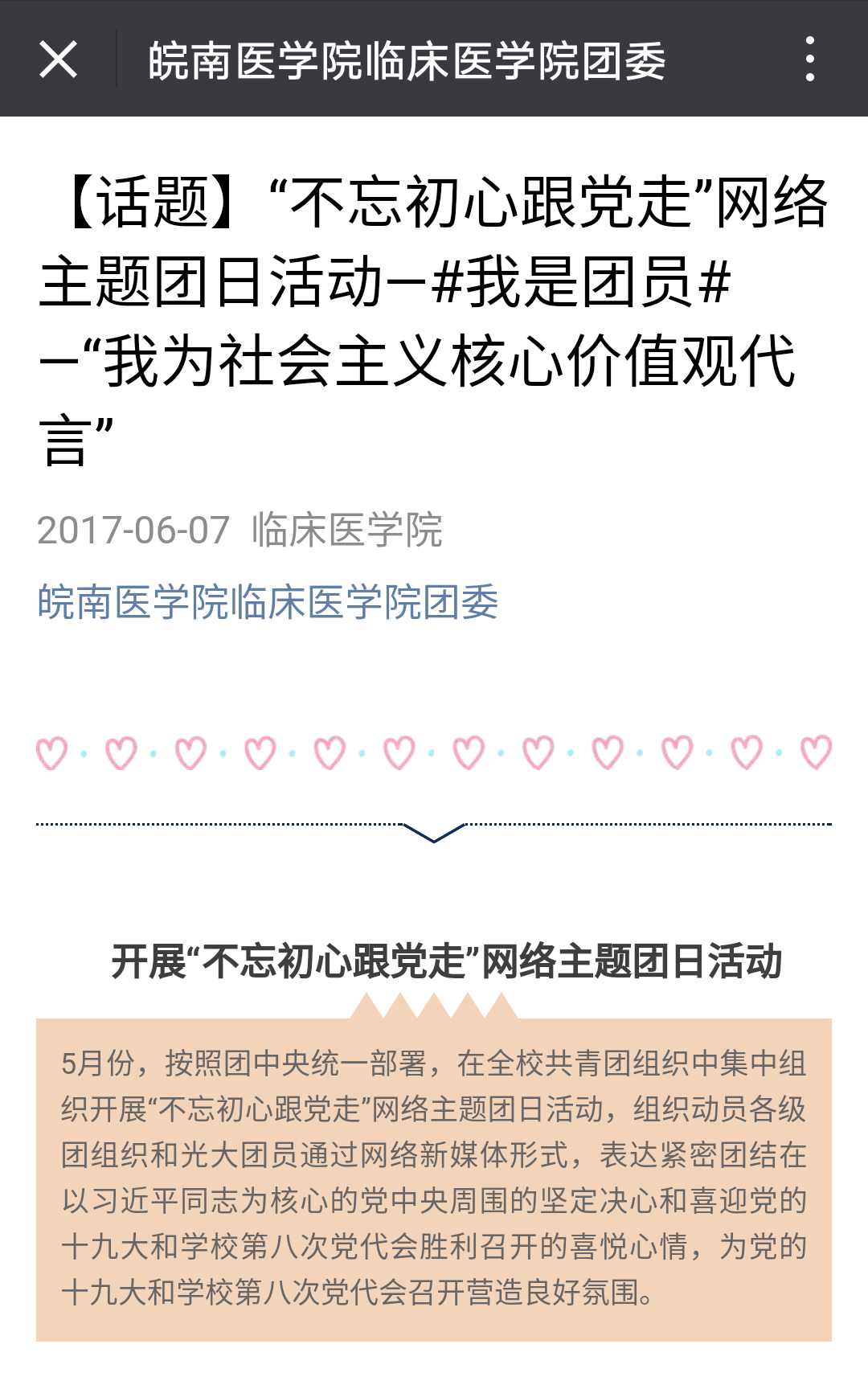868x1377 pixels.
Task: Open the 皖南医学院临床医学院团委 account link
Action: coord(268,602)
